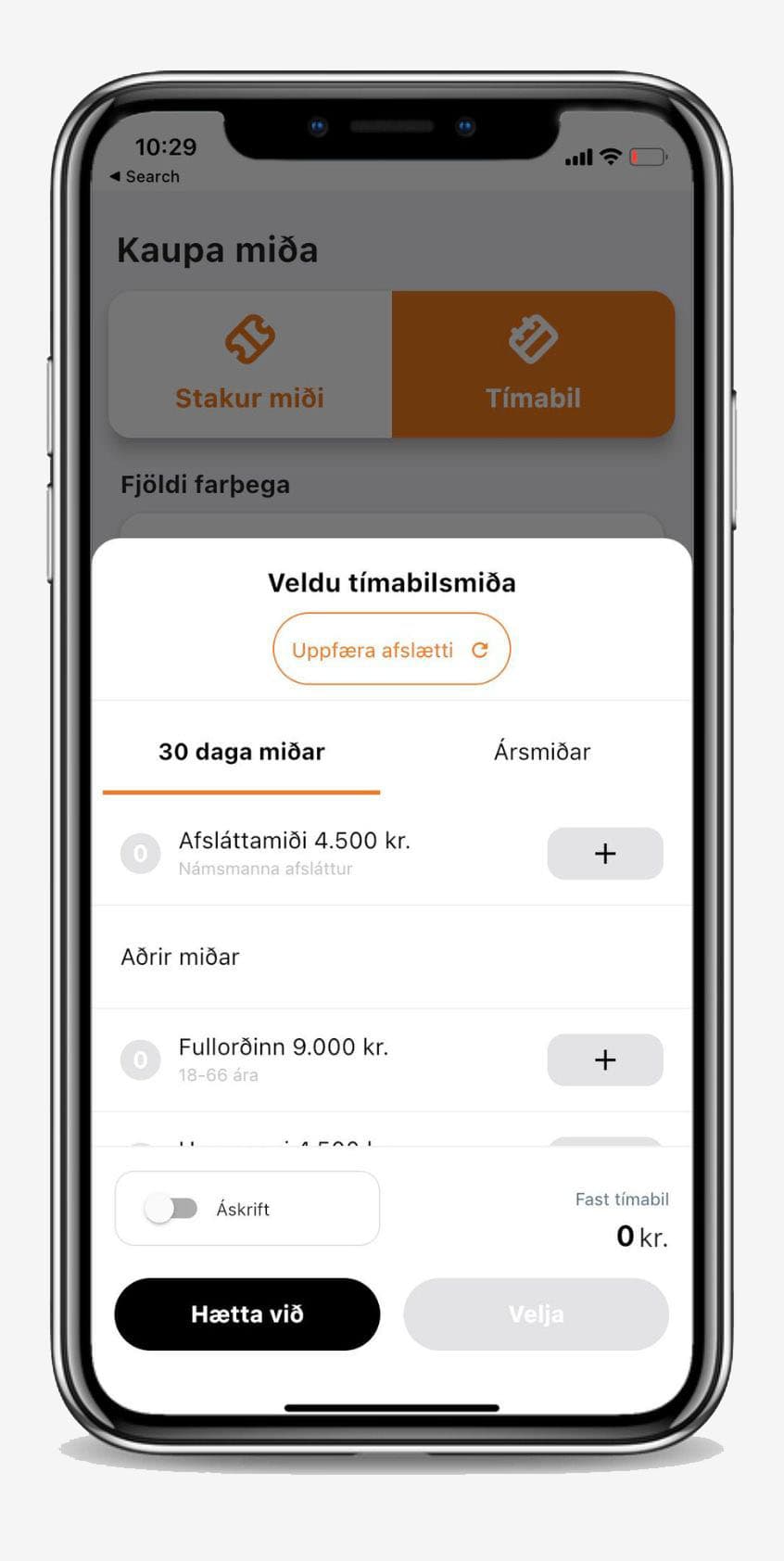Select the Tímabil ticket type
This screenshot has width=784, height=1561.
[x=533, y=364]
